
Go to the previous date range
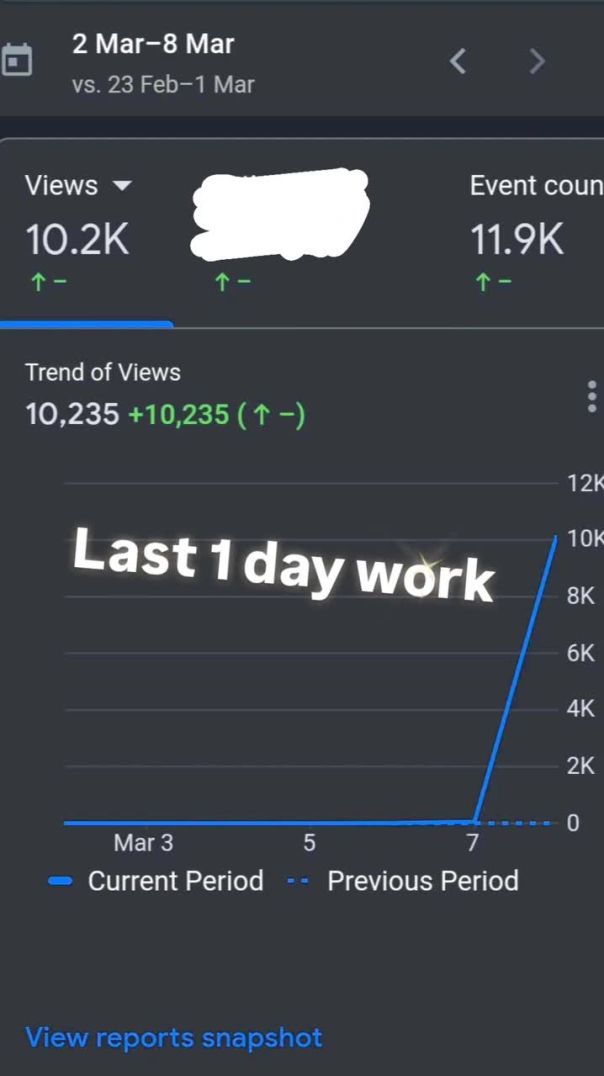click(x=457, y=62)
